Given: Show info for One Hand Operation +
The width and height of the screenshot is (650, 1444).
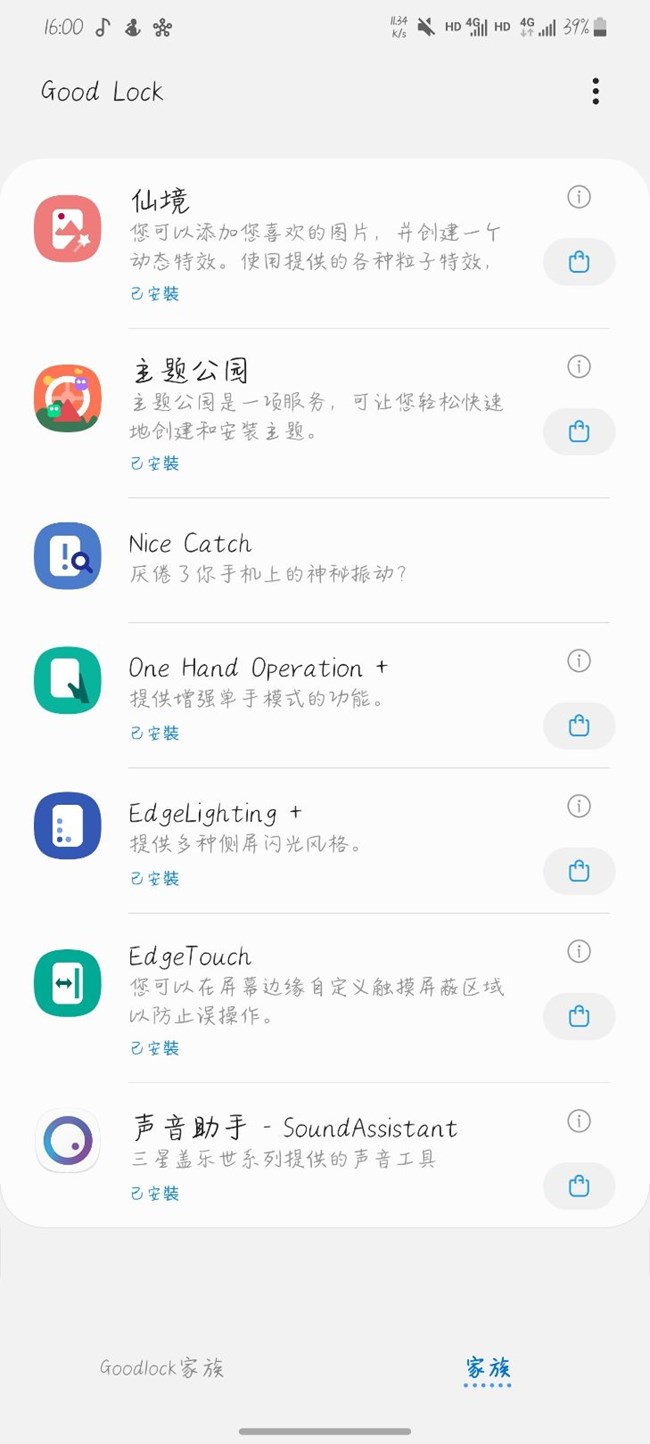Looking at the screenshot, I should (x=579, y=661).
